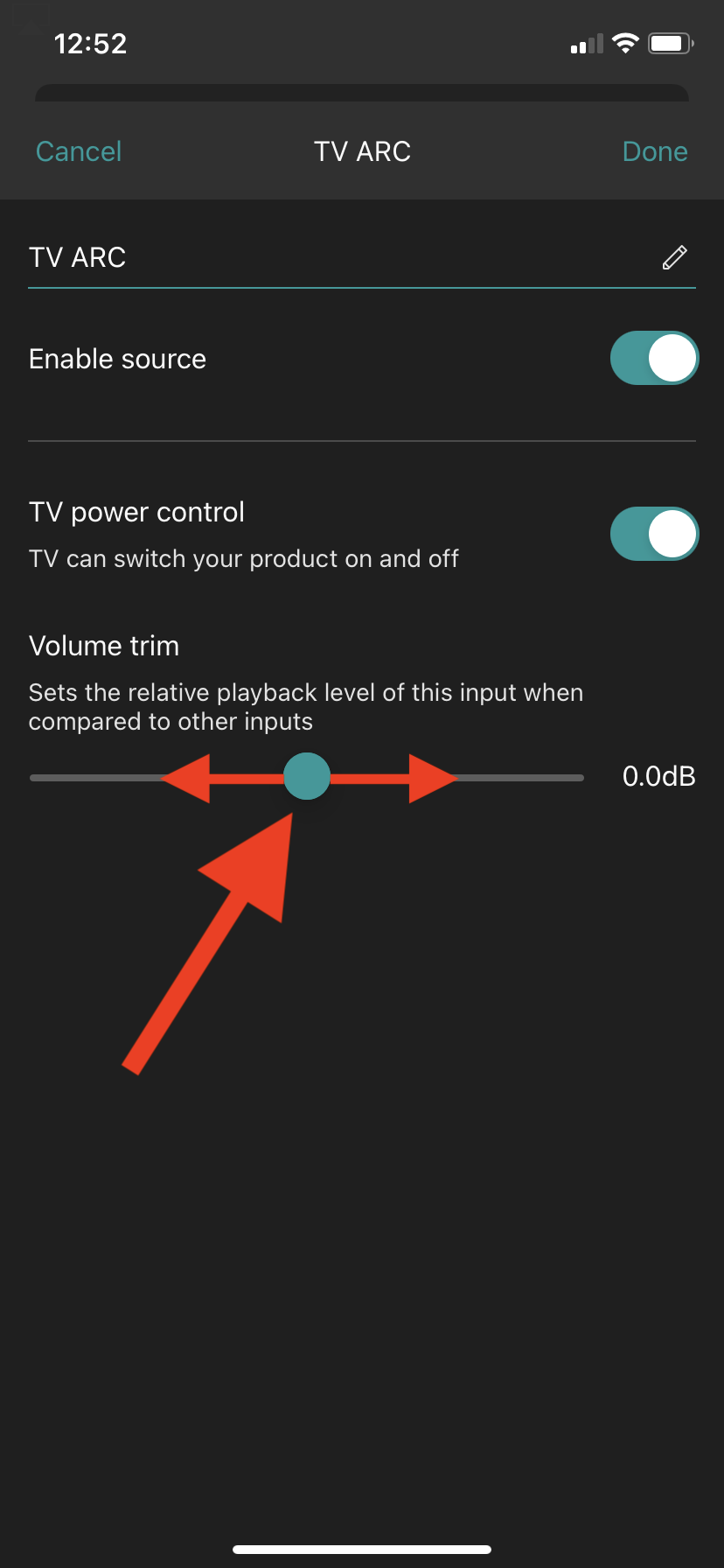
Task: Tap the Volume trim slider handle
Action: (x=307, y=776)
